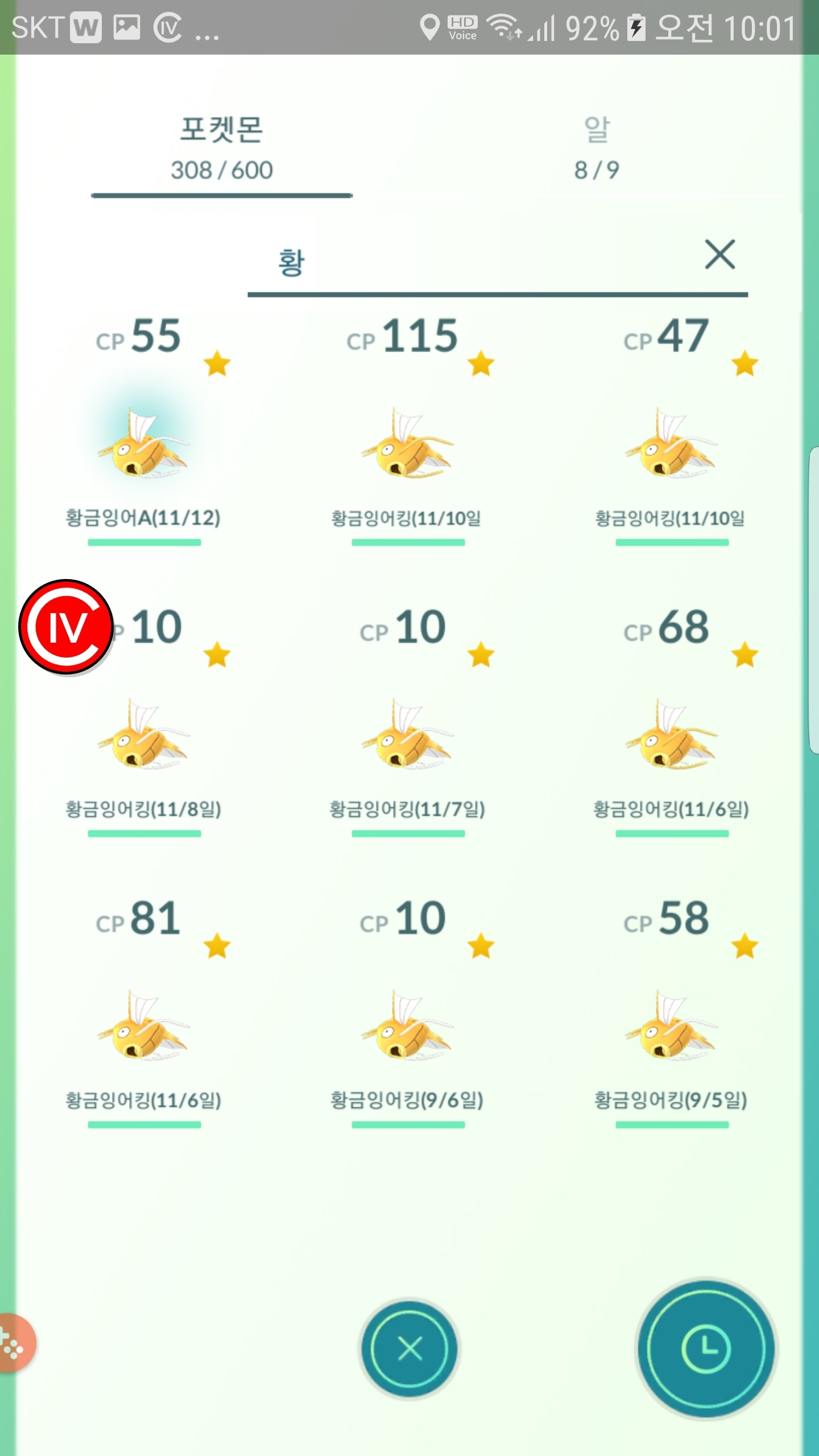
Task: Open the CP 68 Magikarp
Action: pos(671,735)
